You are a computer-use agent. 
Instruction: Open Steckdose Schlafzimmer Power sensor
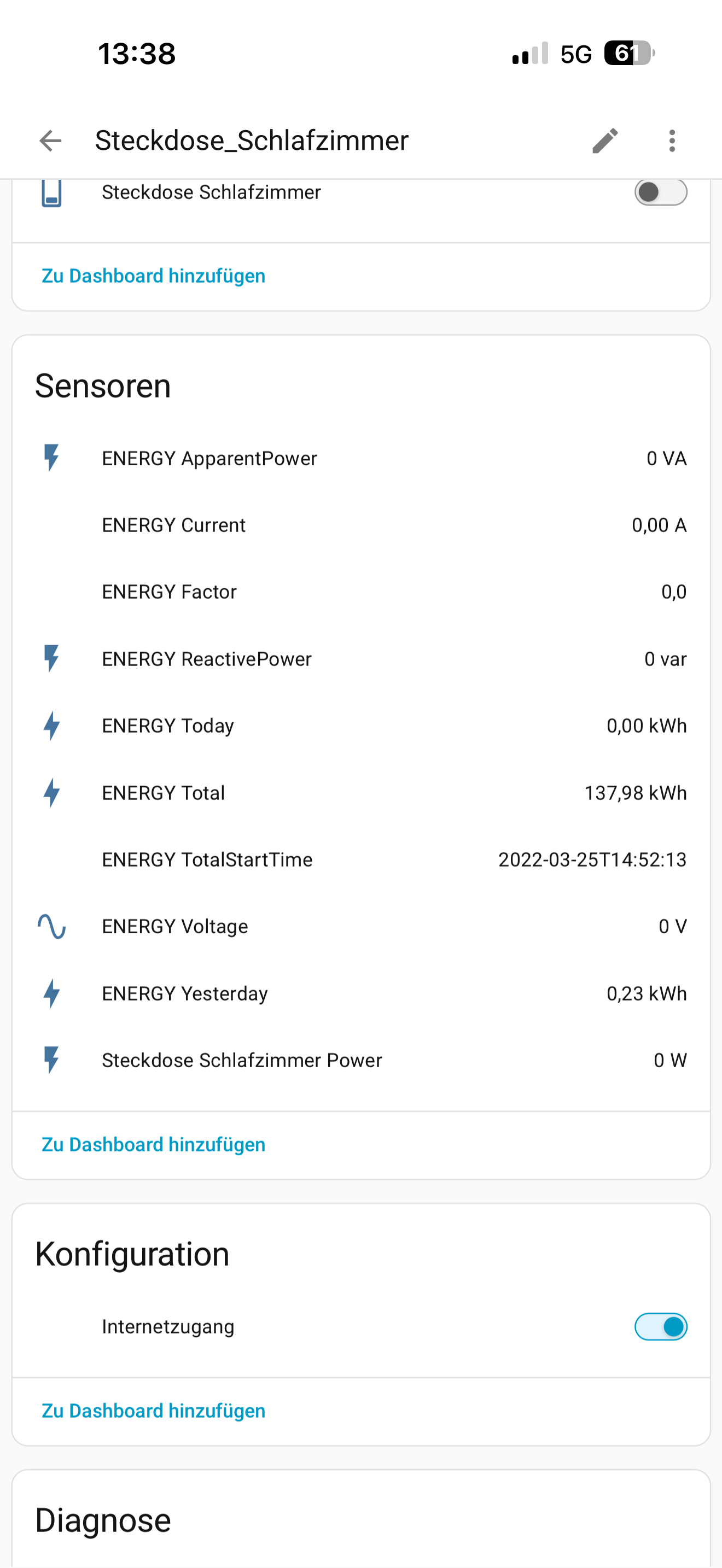click(362, 1061)
